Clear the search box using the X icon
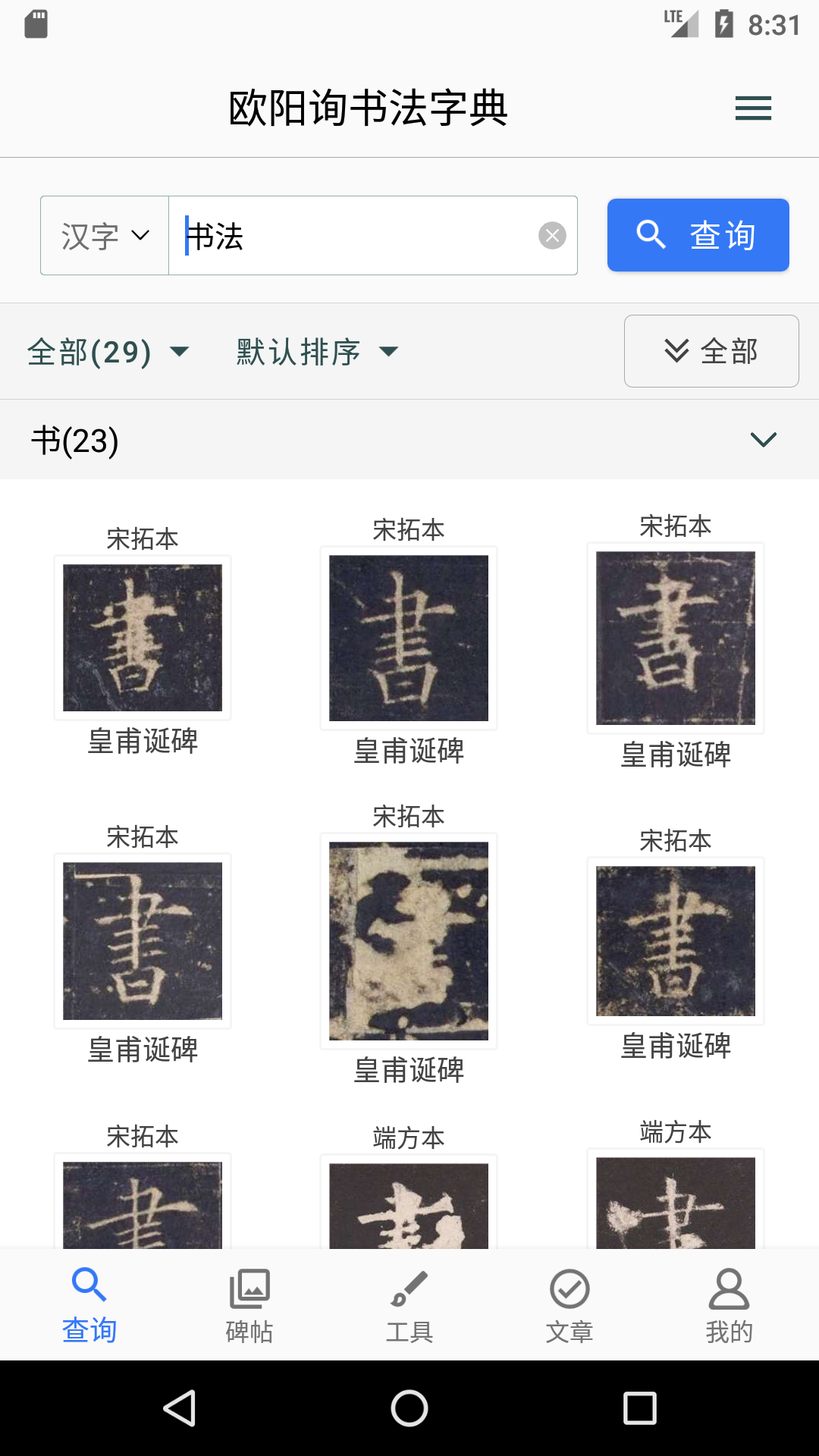Viewport: 819px width, 1456px height. (553, 235)
